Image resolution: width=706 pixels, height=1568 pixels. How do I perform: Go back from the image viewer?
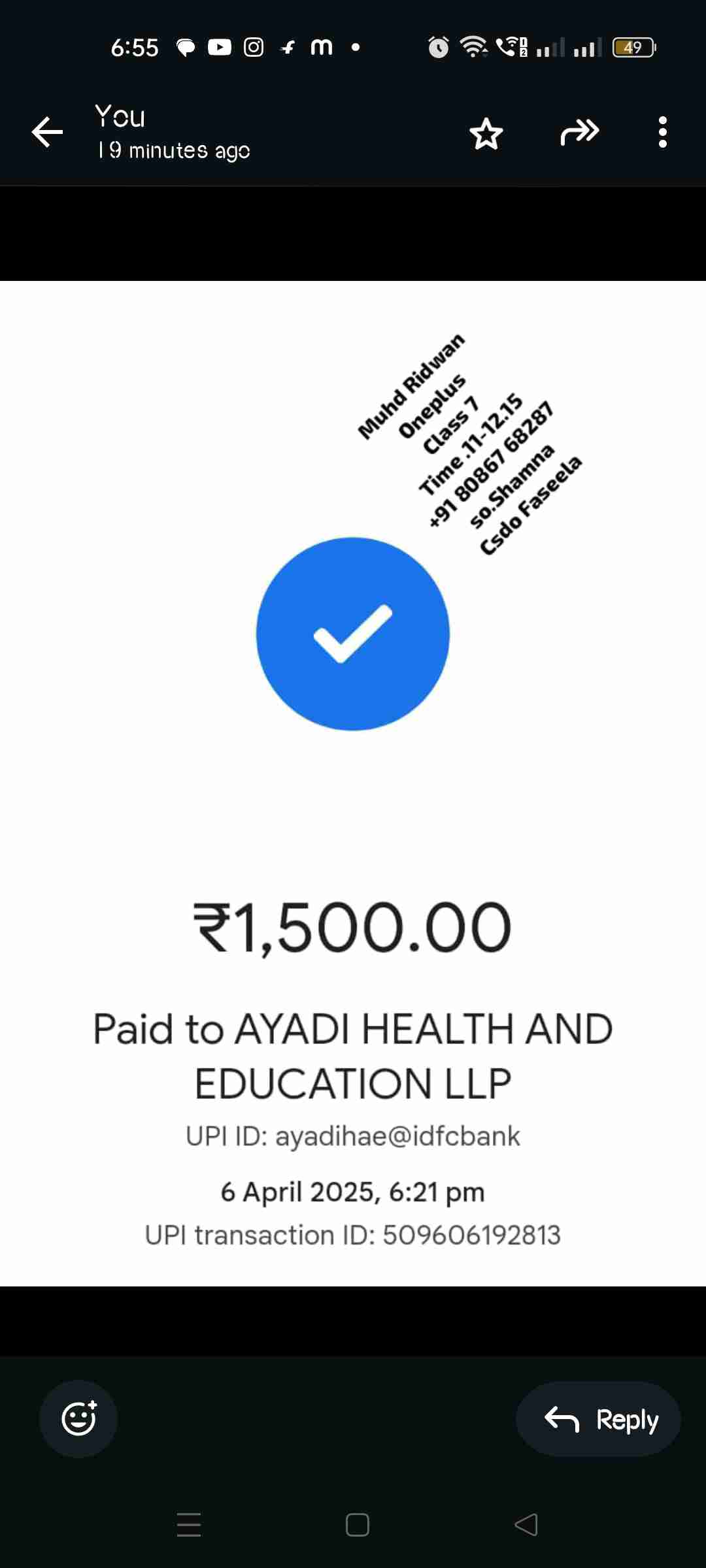(47, 133)
